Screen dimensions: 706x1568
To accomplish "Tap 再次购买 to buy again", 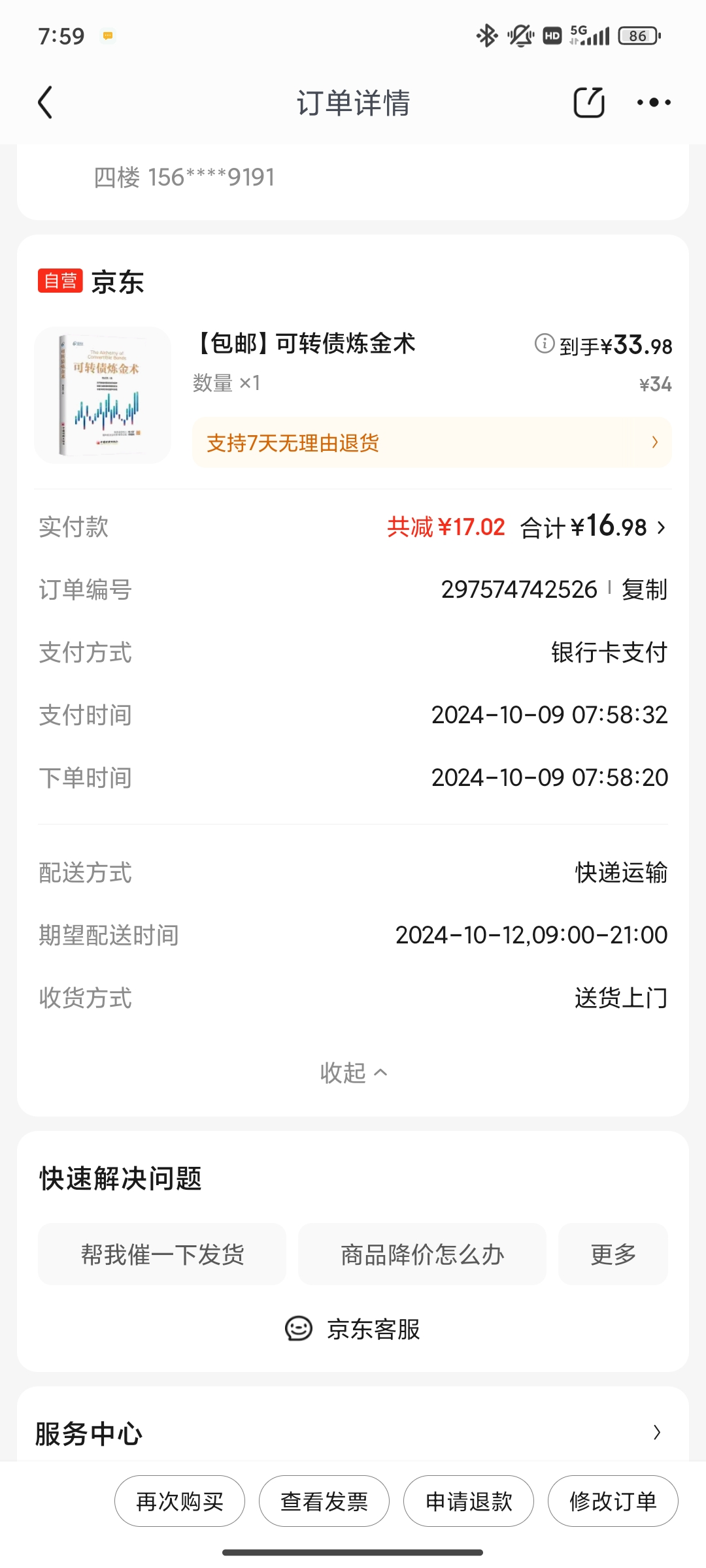I will [x=180, y=1501].
